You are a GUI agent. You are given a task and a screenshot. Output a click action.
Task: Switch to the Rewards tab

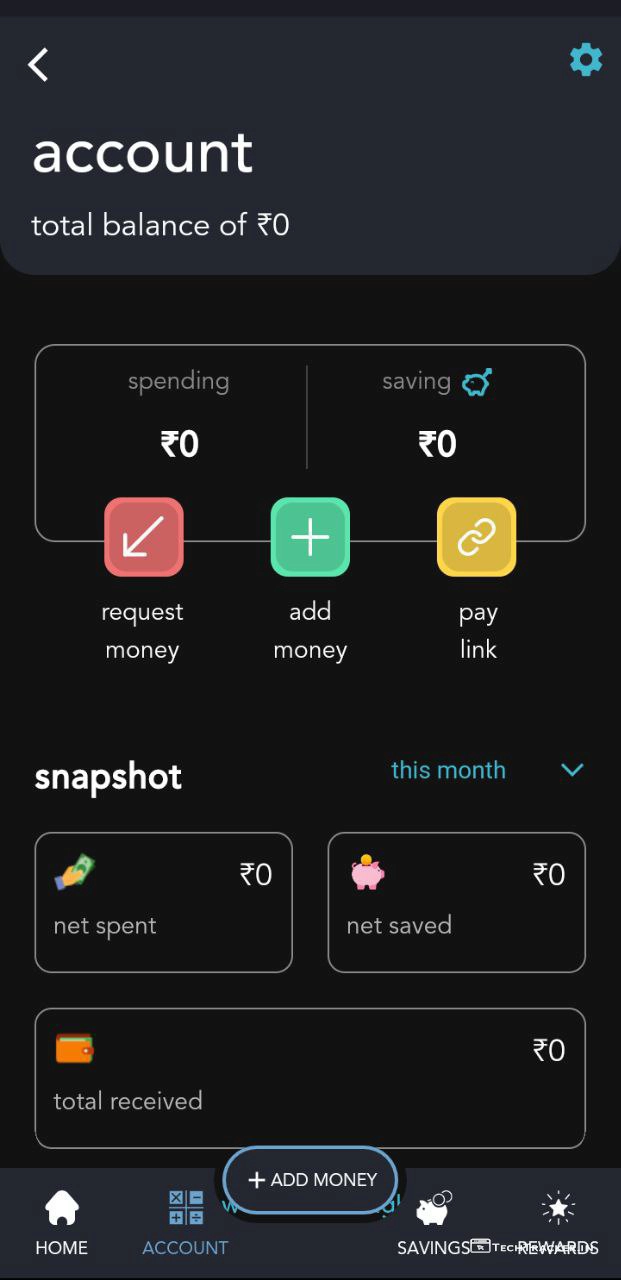[558, 1222]
